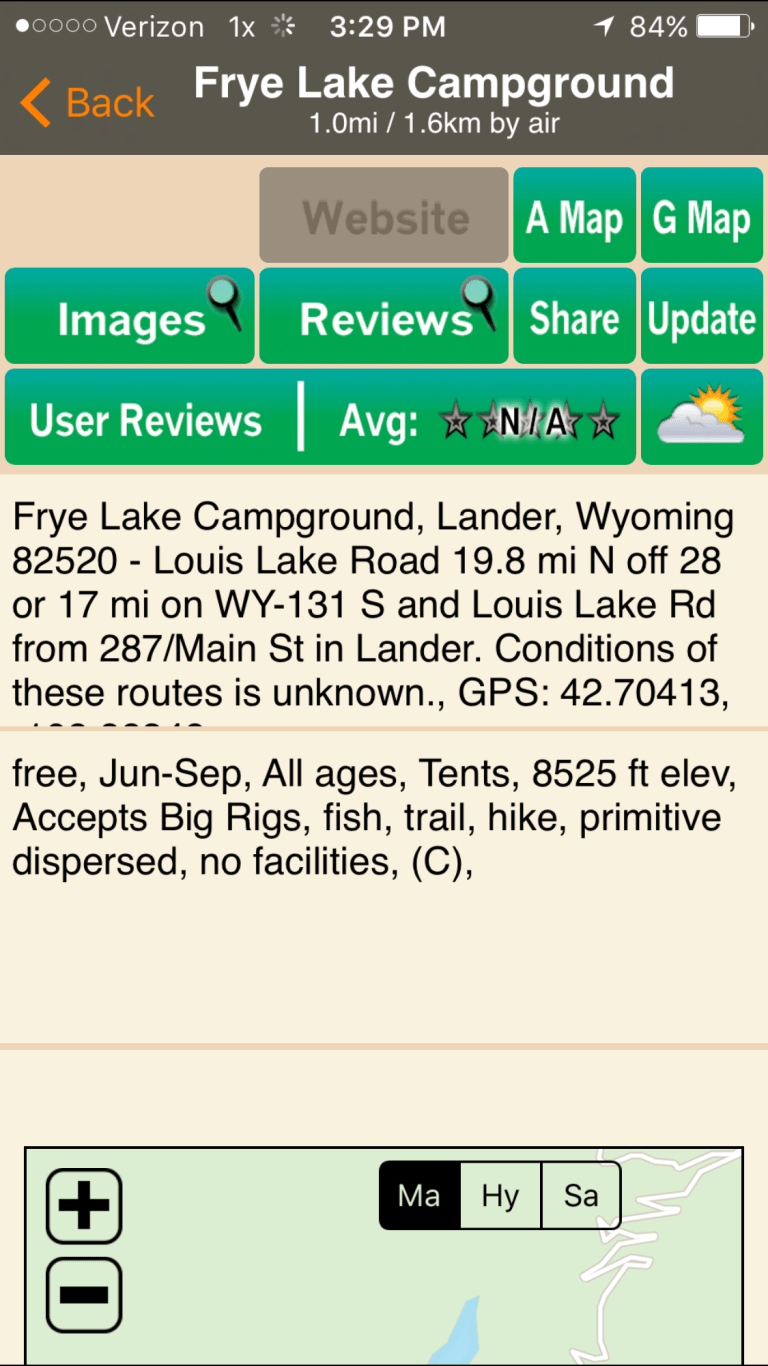Search for campground Reviews

click(384, 317)
